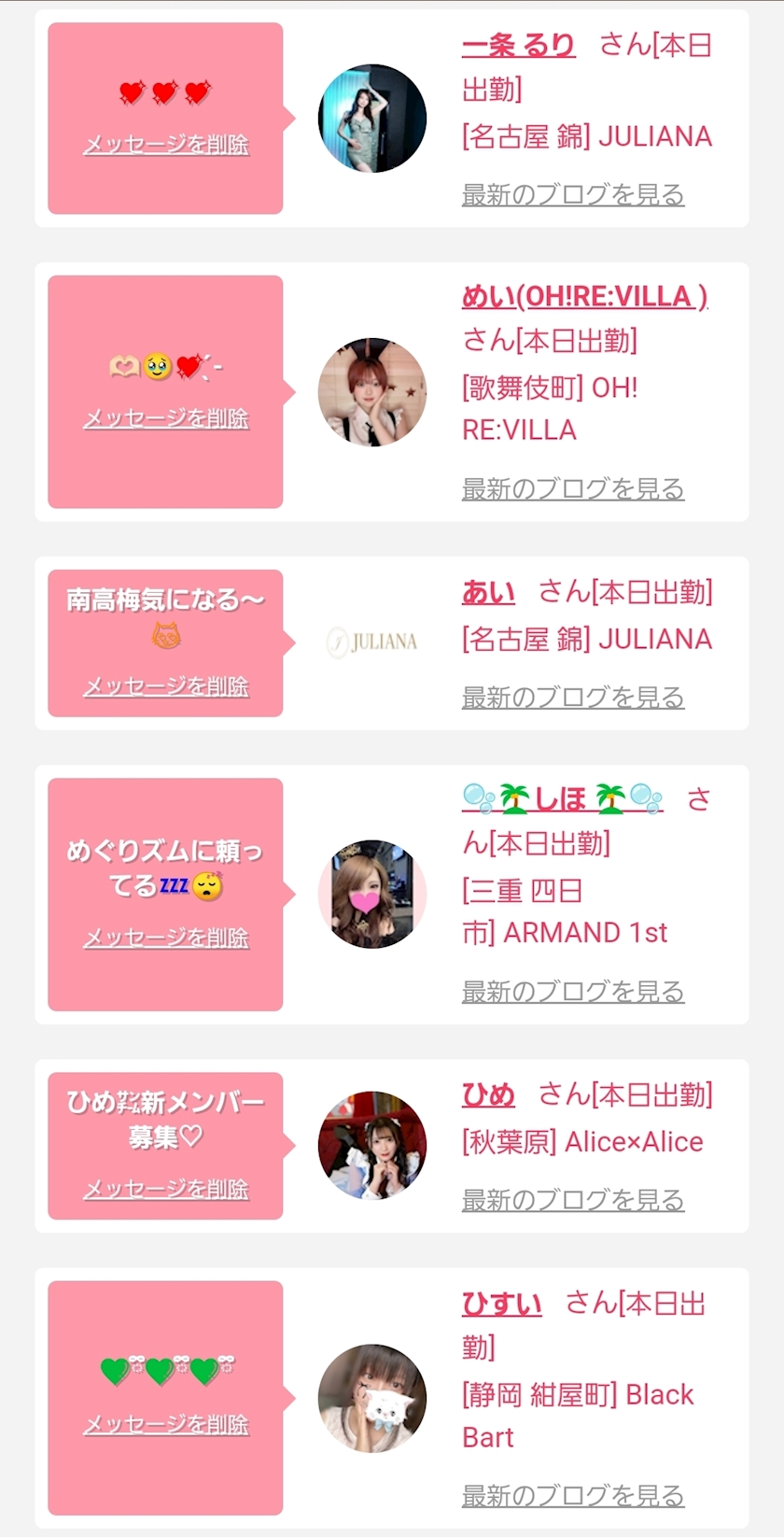View 一条 るり's latest blog
This screenshot has height=1538, width=784.
point(573,194)
